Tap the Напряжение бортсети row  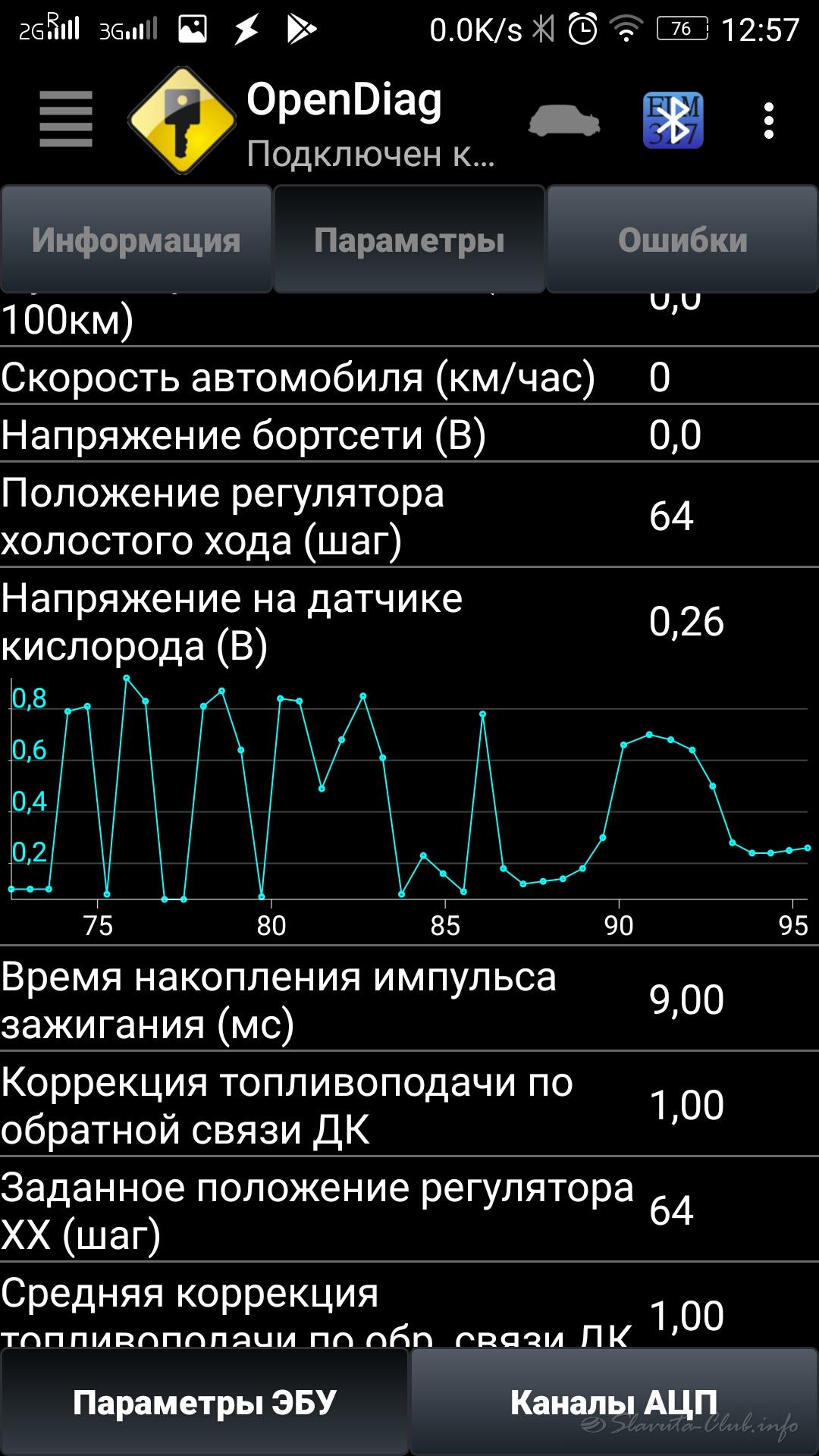coord(409,435)
